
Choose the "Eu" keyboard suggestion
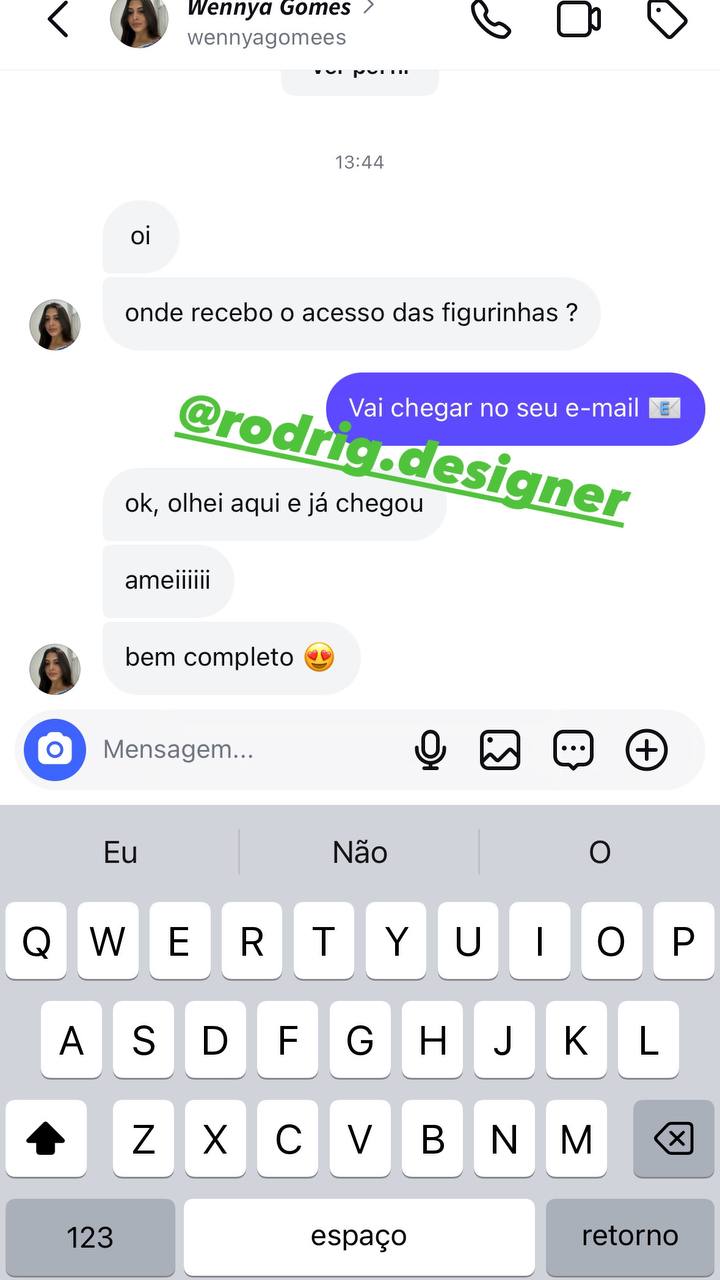click(120, 852)
